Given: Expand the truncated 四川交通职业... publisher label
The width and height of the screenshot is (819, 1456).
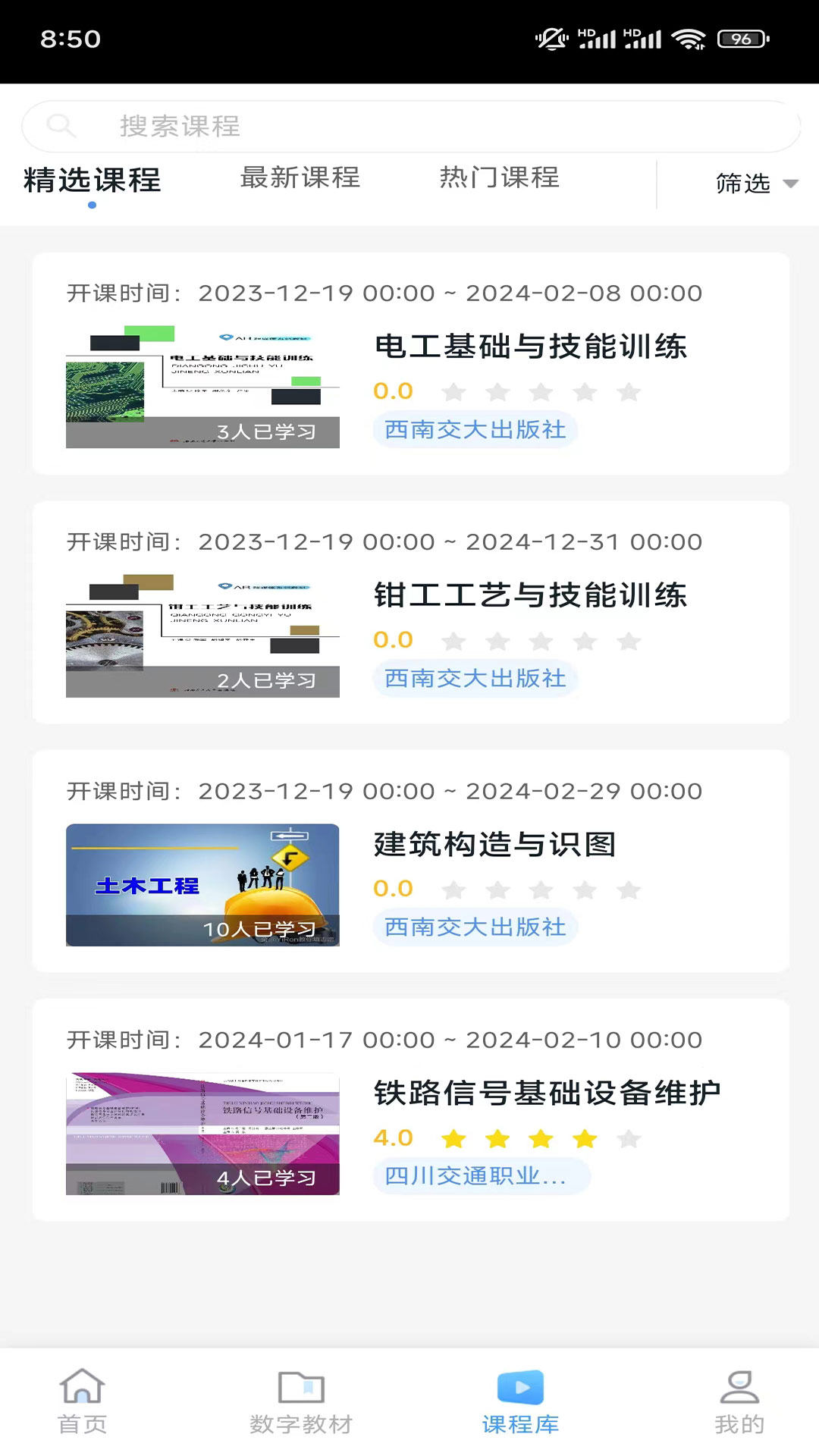Looking at the screenshot, I should [481, 1176].
